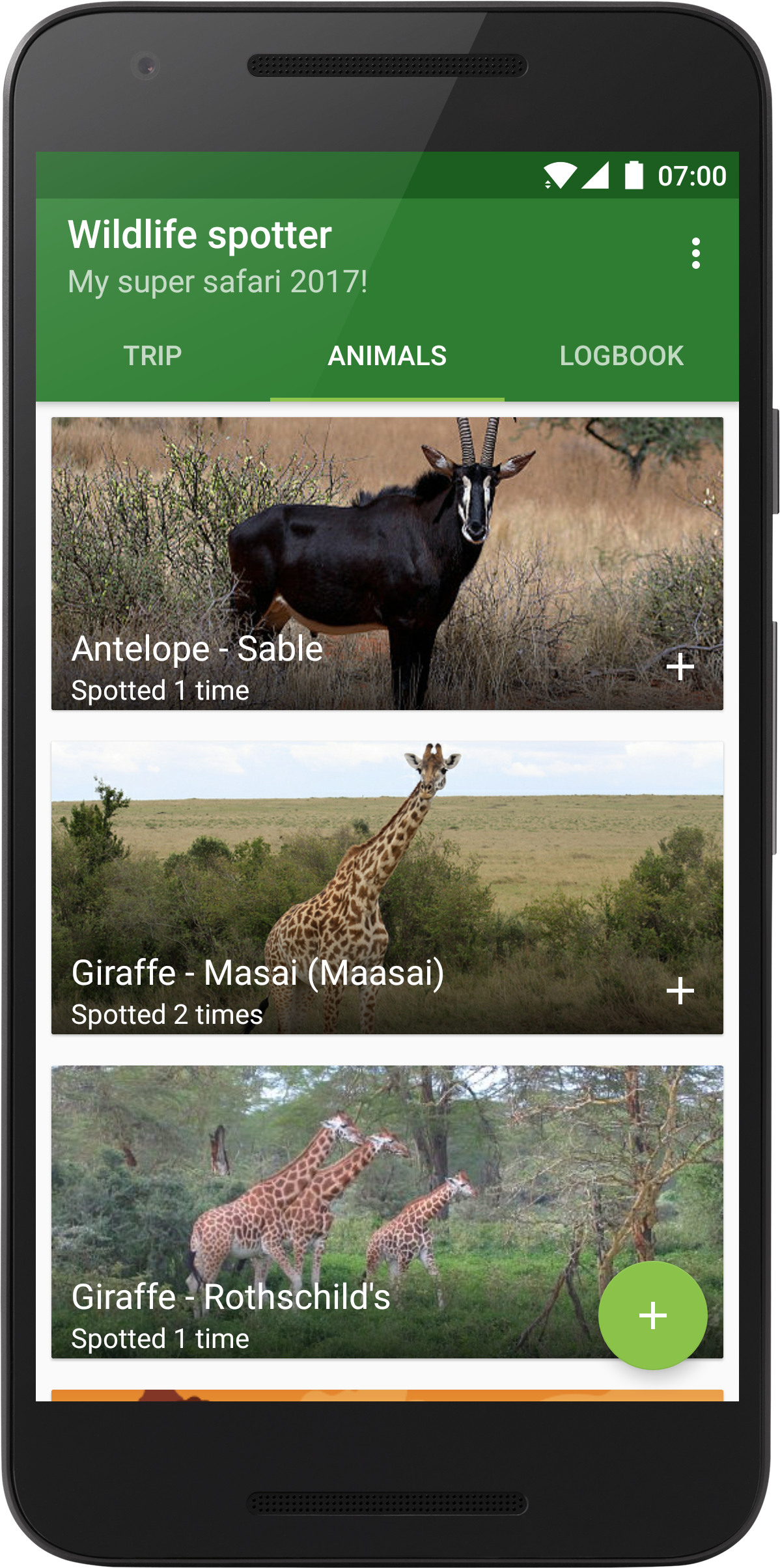The height and width of the screenshot is (1568, 780).
Task: Switch to the Trip tab
Action: pyautogui.click(x=153, y=356)
